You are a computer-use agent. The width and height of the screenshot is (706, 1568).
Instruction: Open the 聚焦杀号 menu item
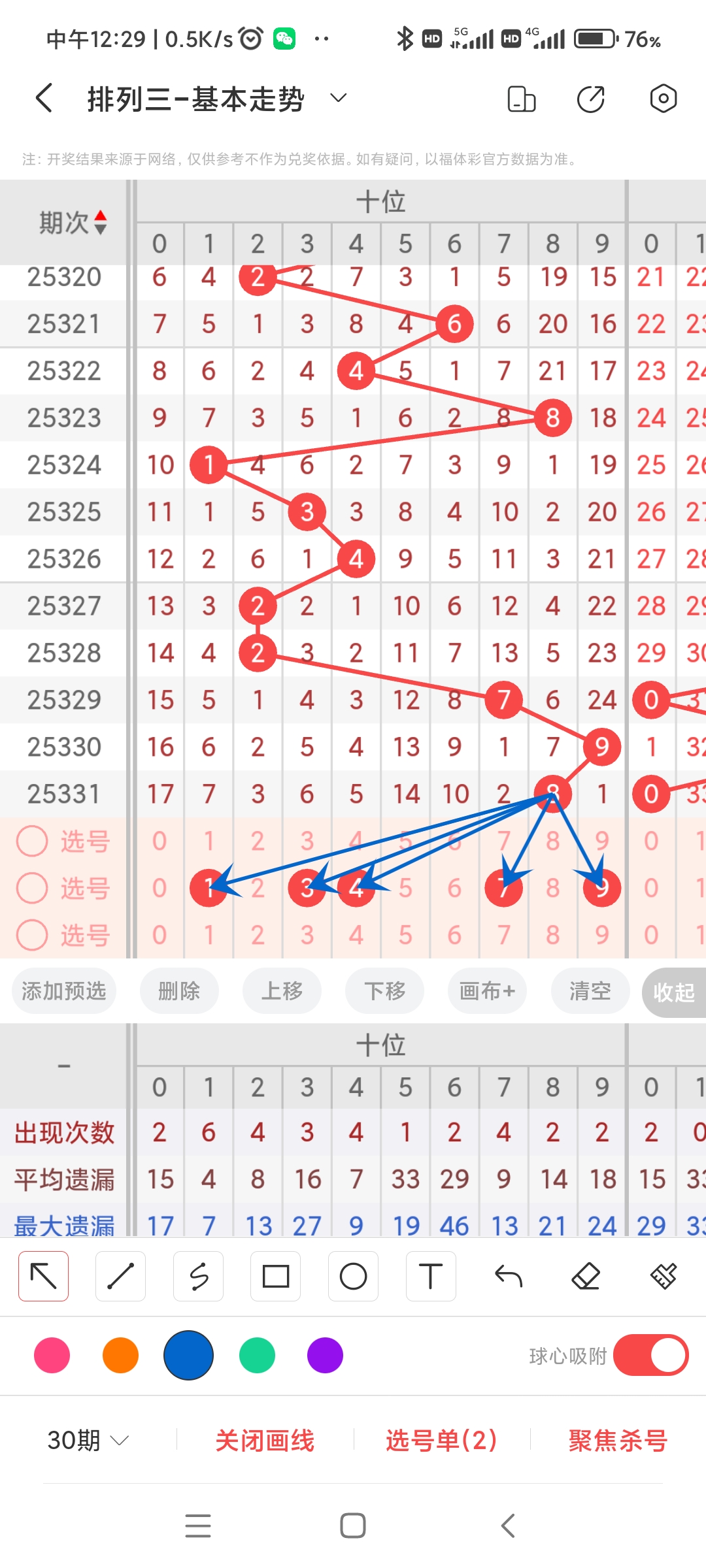click(x=613, y=1443)
